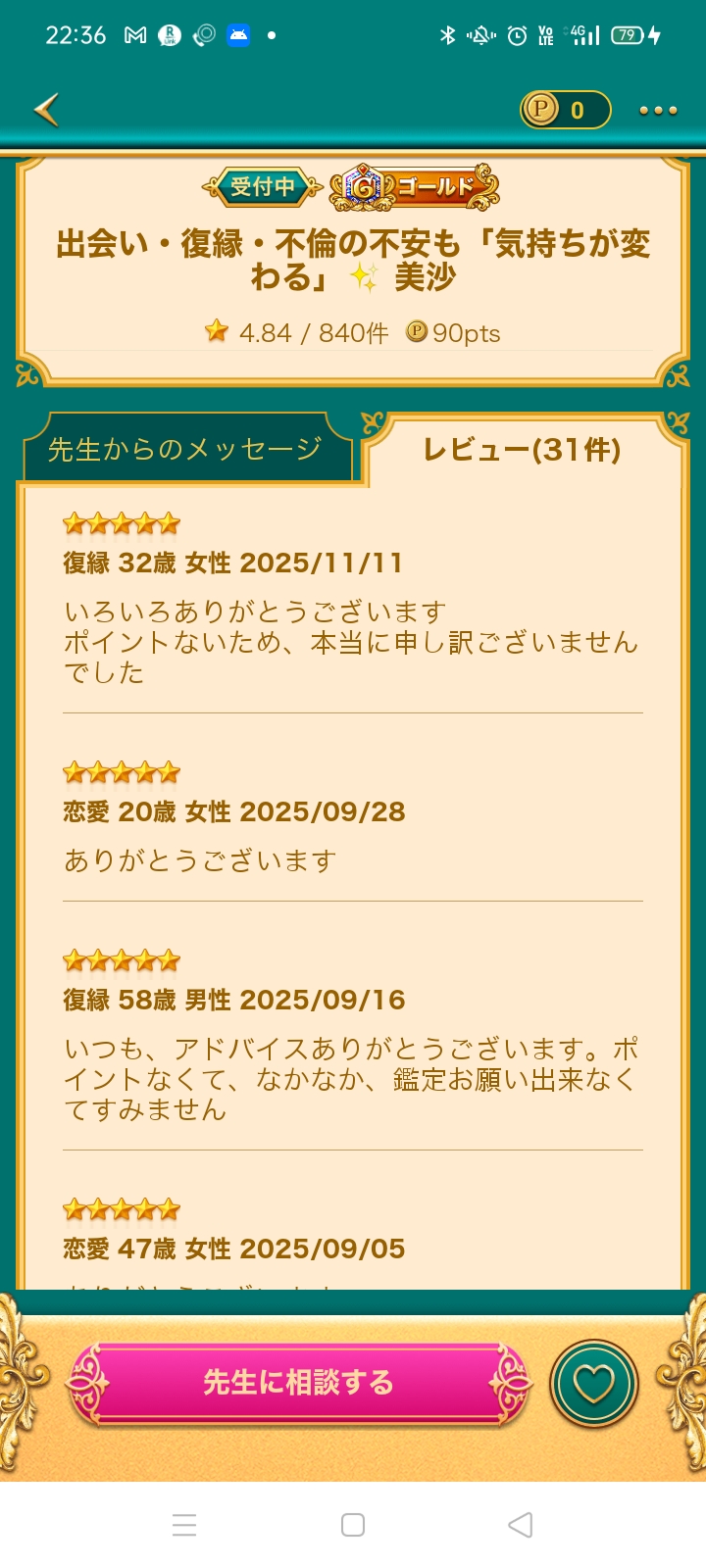This screenshot has width=706, height=1568.
Task: Go back using the top-left arrow
Action: coord(47,110)
